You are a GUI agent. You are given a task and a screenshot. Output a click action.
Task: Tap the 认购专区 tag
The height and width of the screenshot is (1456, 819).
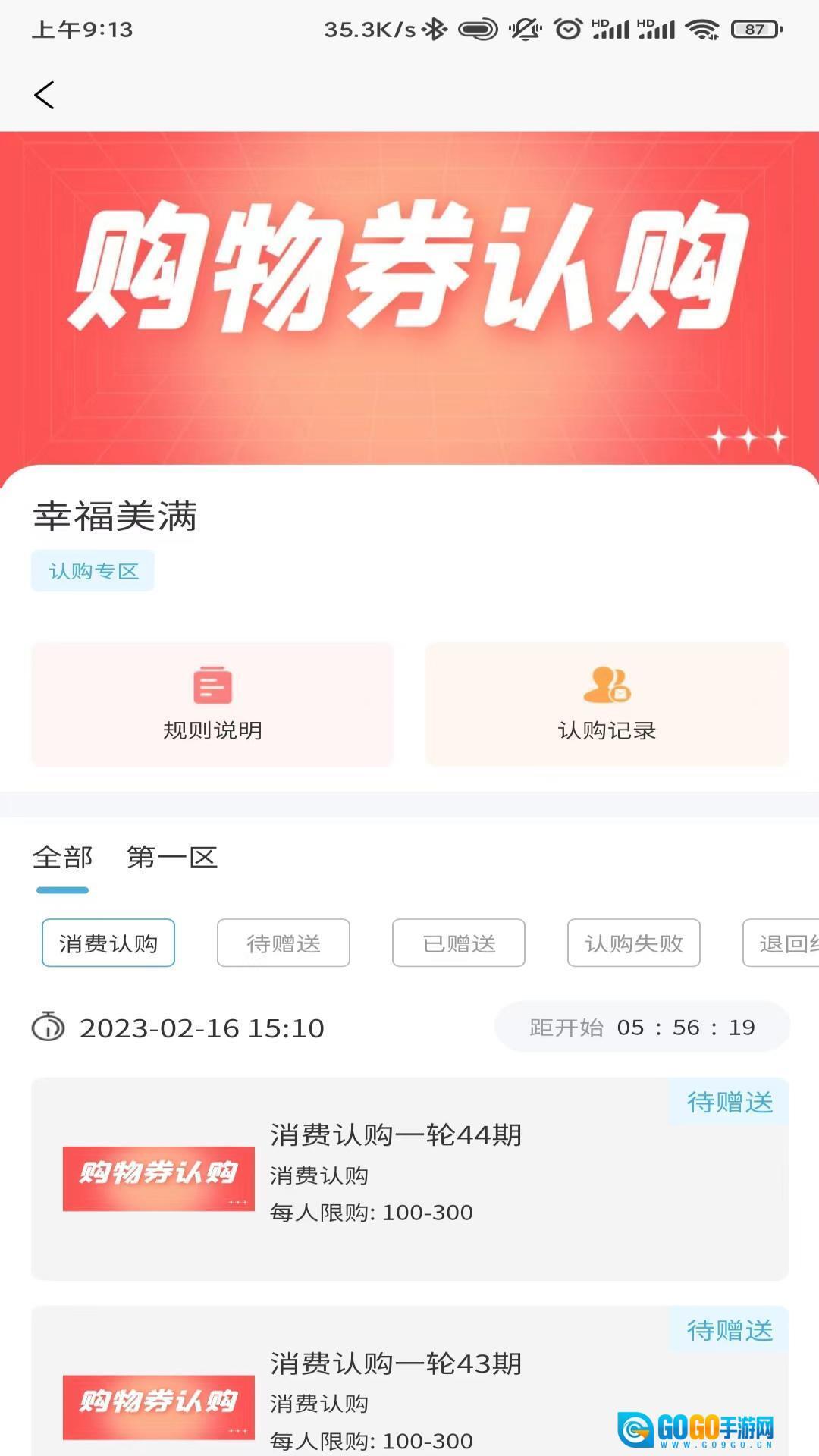click(93, 570)
